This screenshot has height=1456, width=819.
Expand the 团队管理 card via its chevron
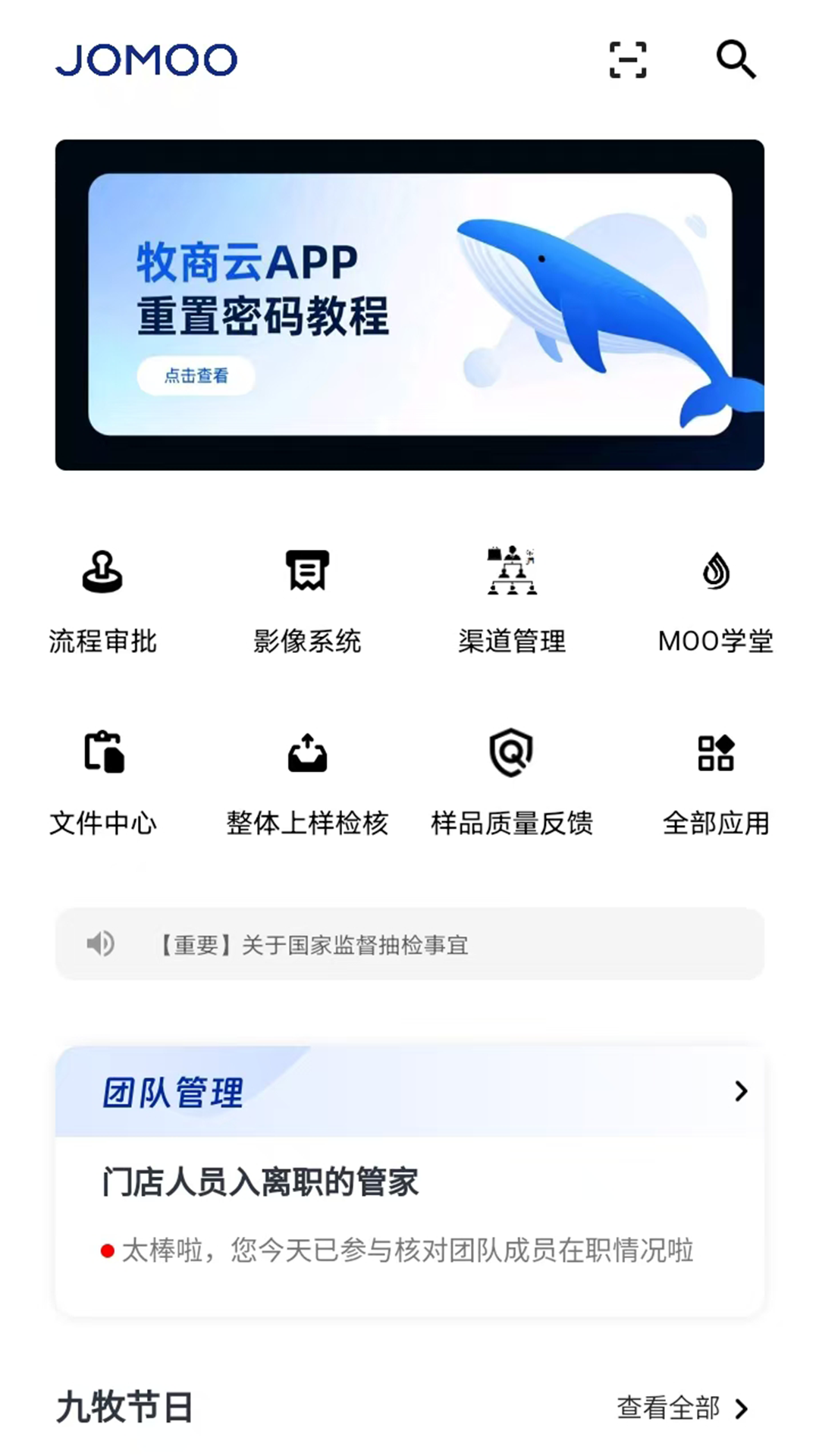tap(741, 1092)
